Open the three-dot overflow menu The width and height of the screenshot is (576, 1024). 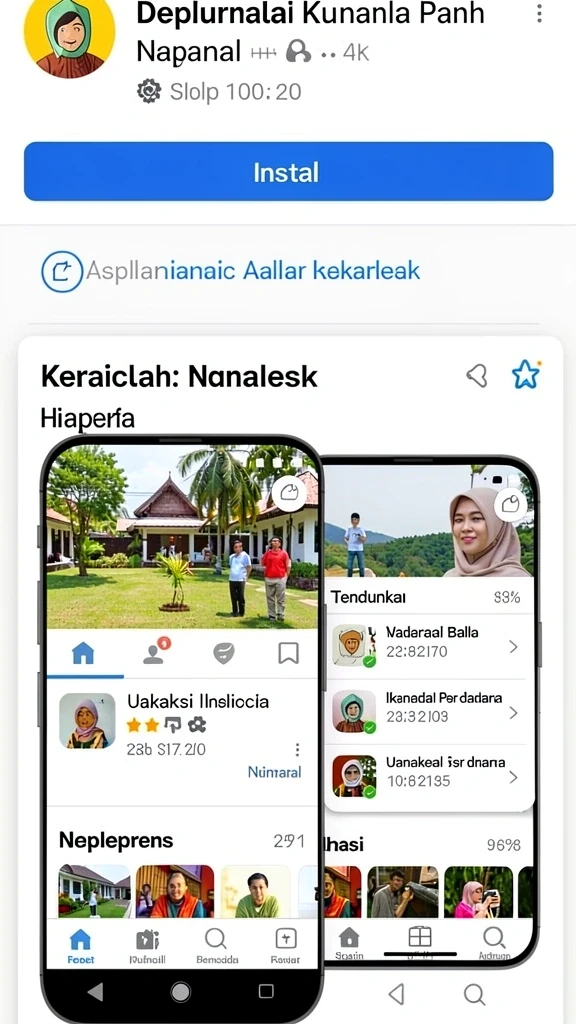(539, 14)
